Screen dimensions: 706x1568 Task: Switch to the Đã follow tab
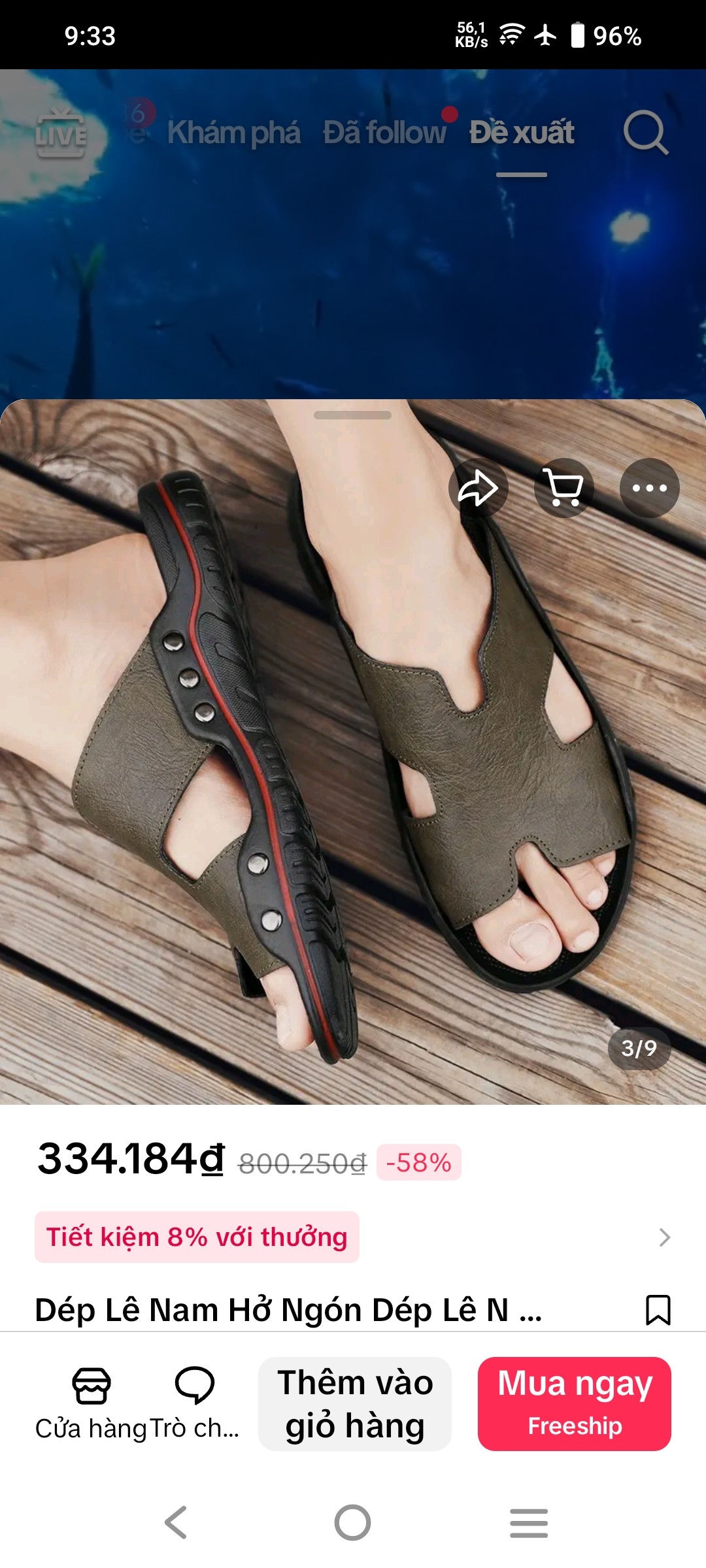[384, 133]
